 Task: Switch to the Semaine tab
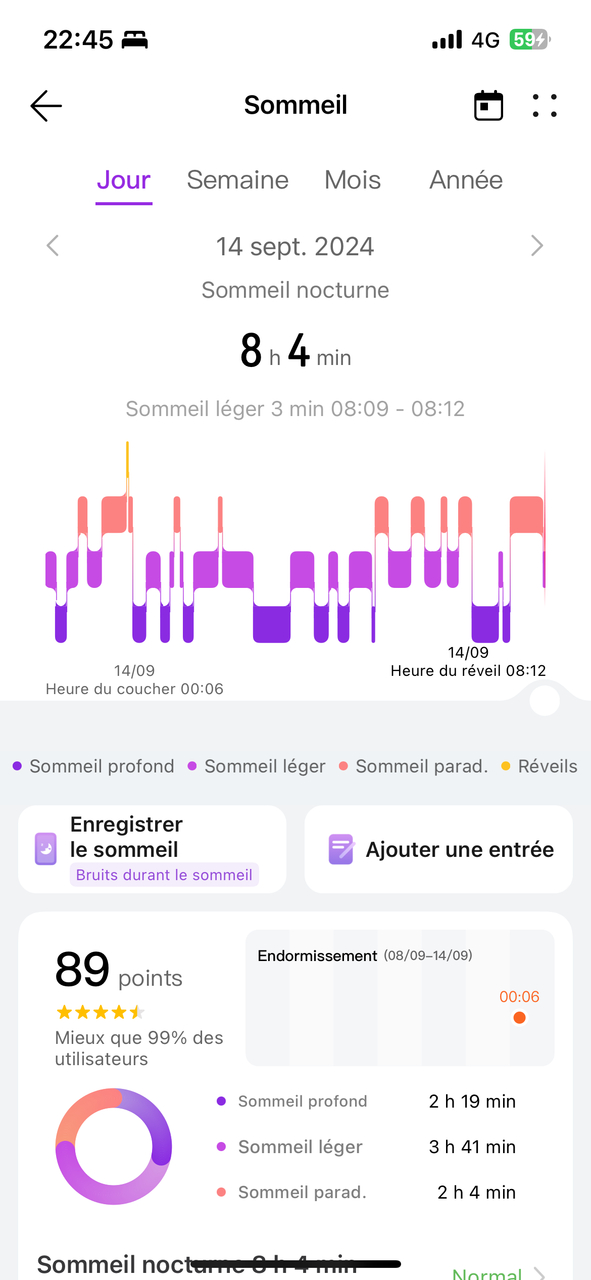pos(238,180)
